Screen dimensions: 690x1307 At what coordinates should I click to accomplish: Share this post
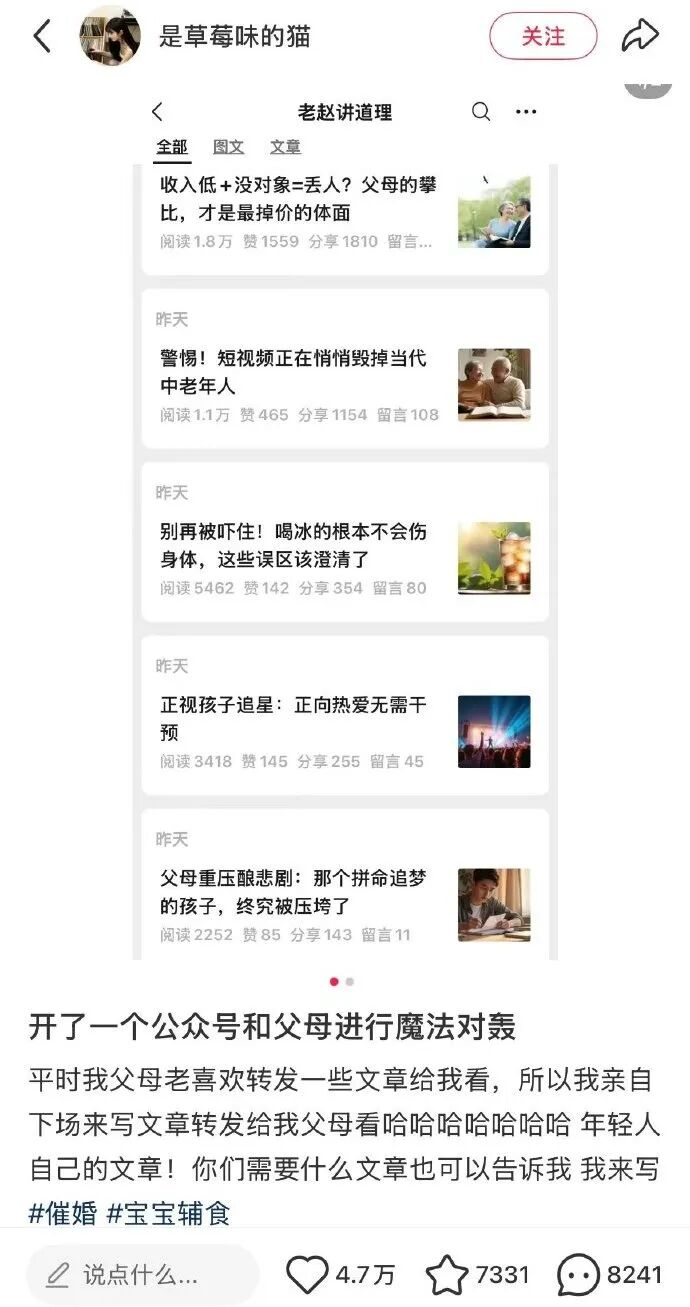click(640, 37)
